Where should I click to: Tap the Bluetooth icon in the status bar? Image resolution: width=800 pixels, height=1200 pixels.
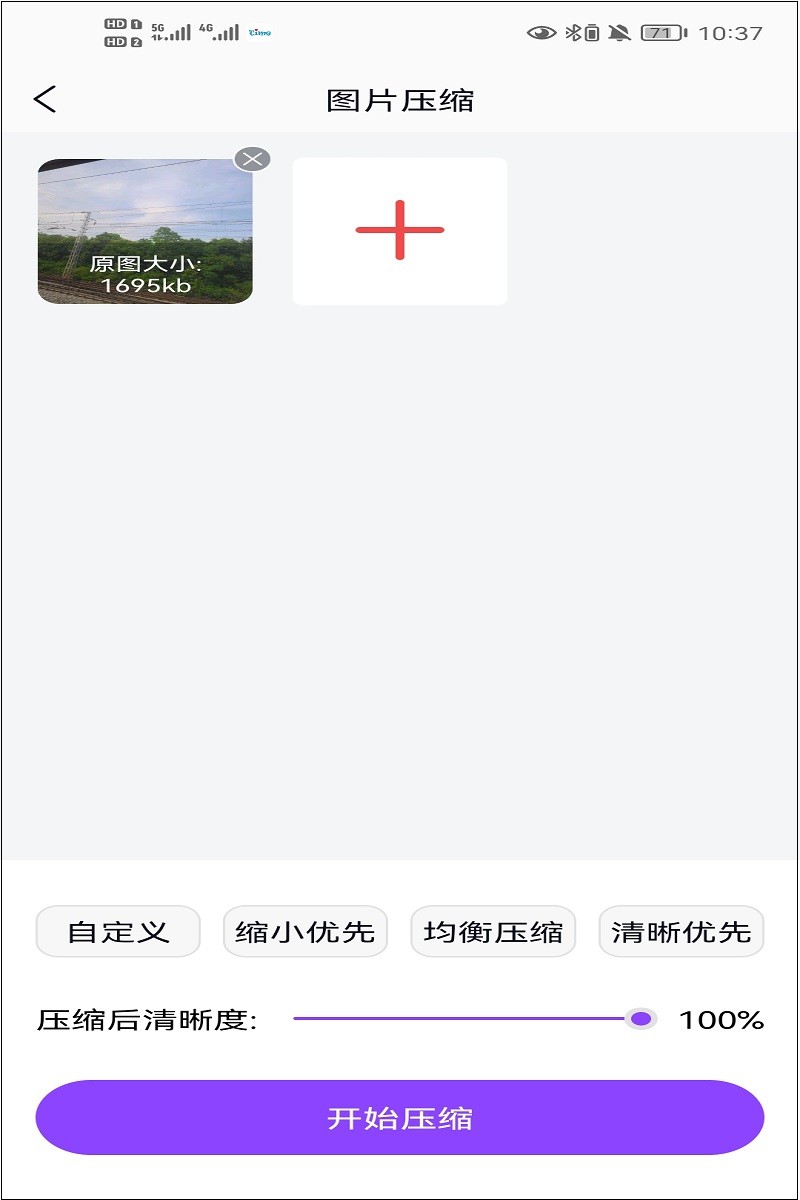pos(572,31)
